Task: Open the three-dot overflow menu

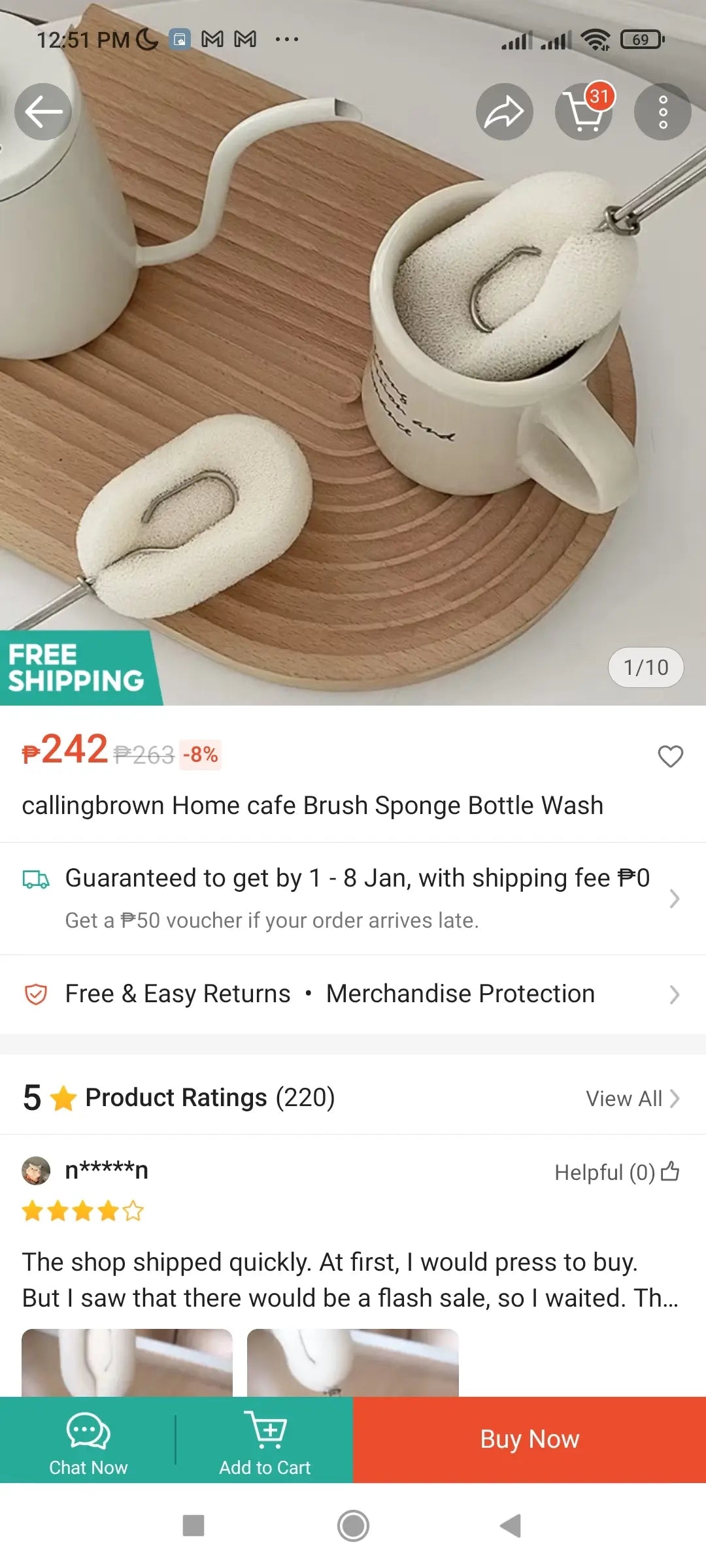Action: (662, 112)
